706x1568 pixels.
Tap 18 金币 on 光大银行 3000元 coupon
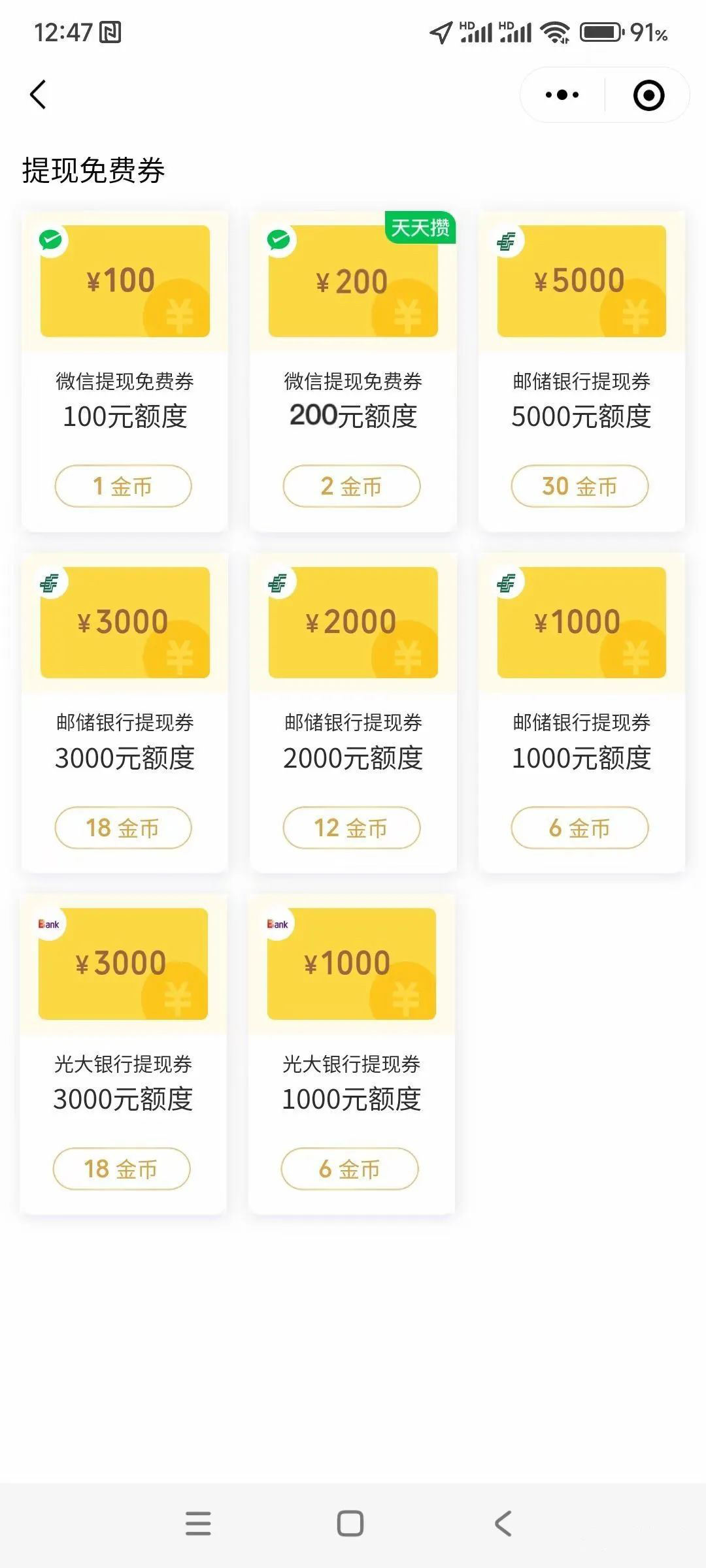coord(122,1169)
